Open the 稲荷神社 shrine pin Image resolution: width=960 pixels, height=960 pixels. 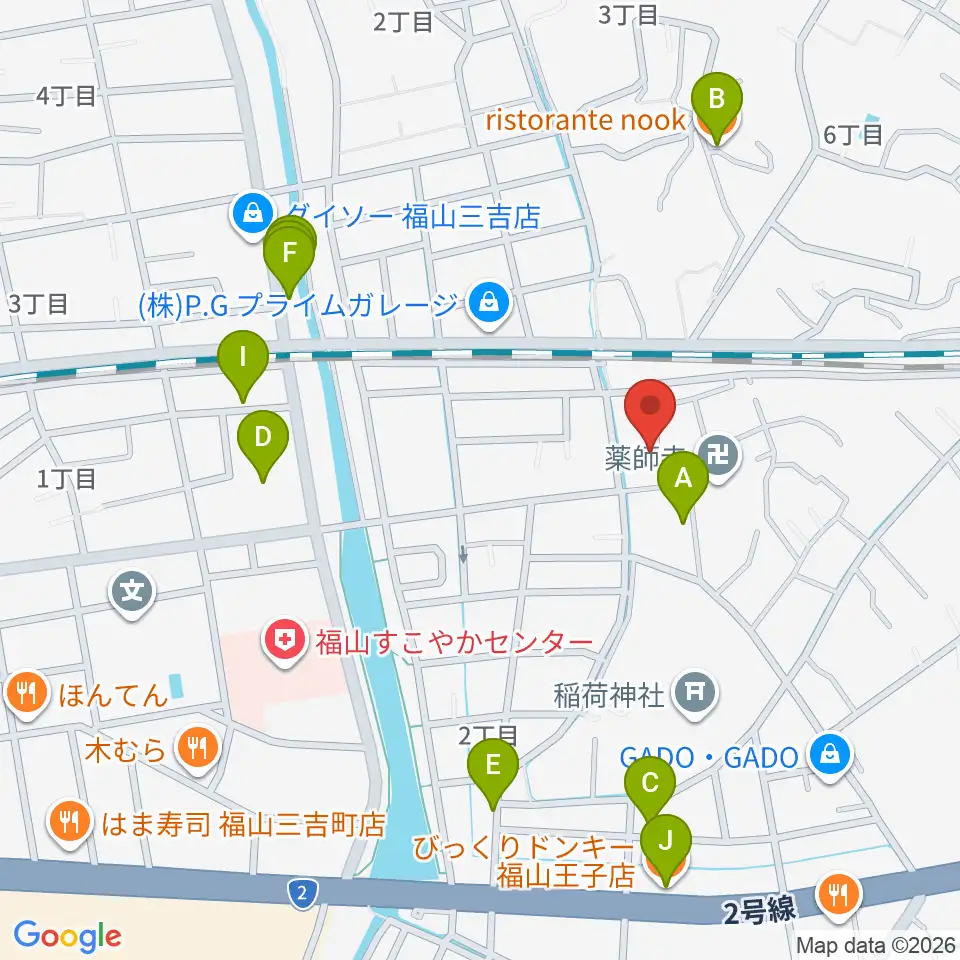click(x=694, y=694)
